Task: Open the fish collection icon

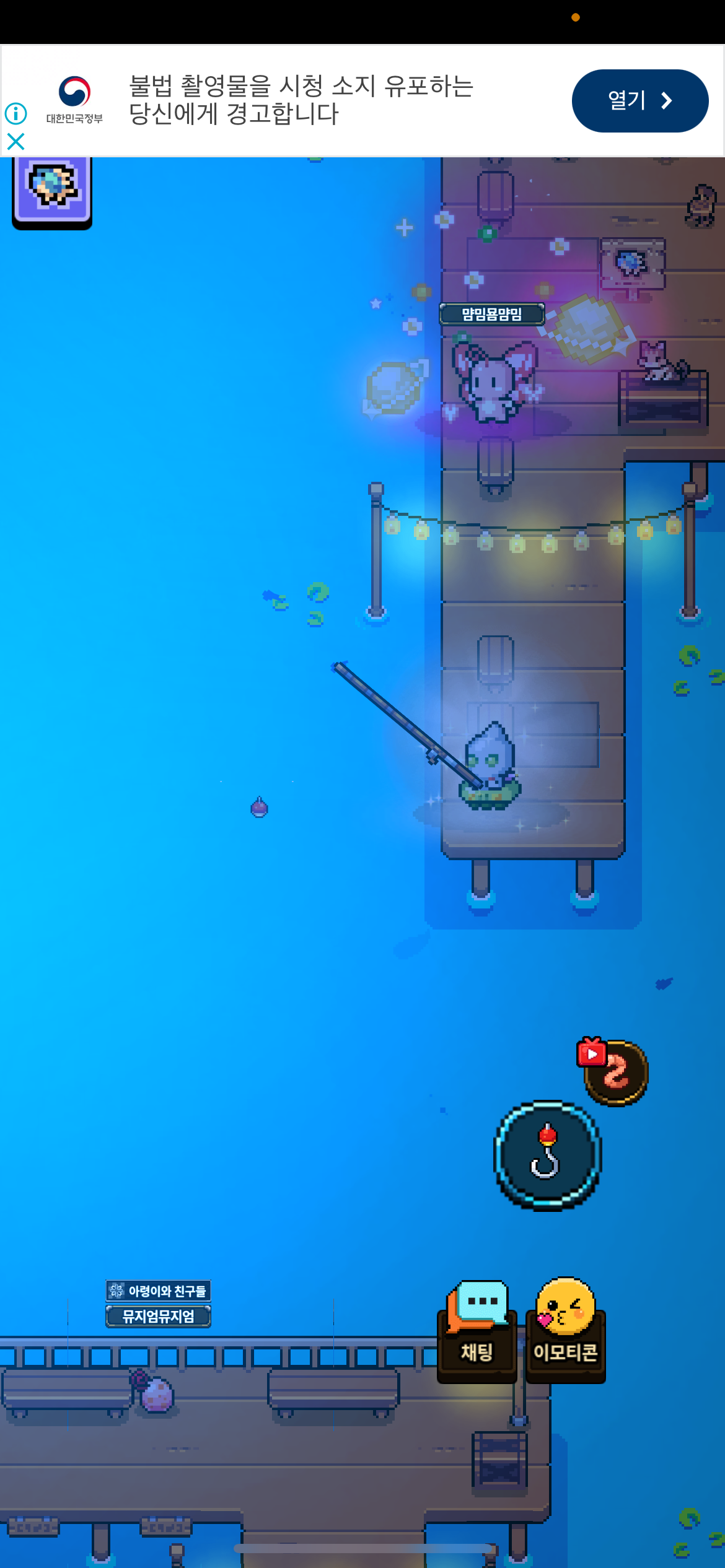Action: (52, 193)
